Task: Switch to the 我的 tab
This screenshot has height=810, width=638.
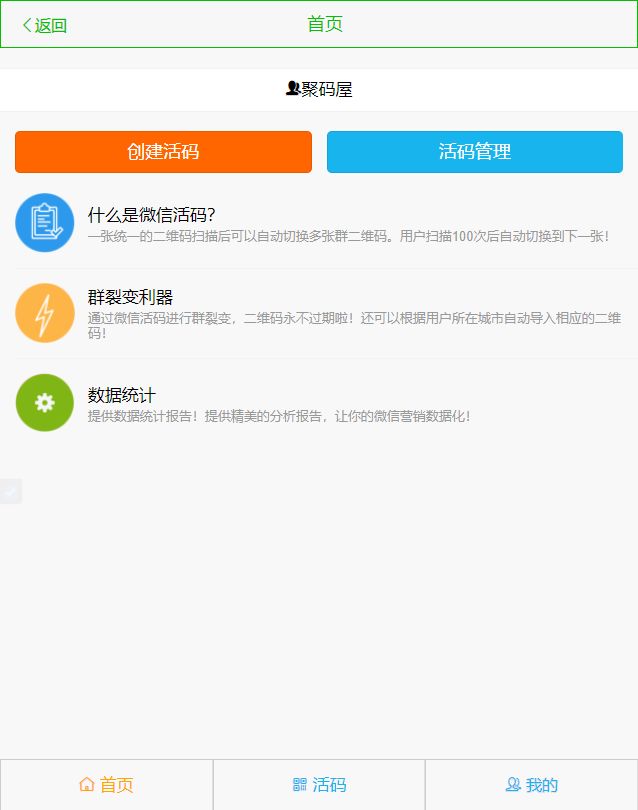Action: click(x=531, y=785)
